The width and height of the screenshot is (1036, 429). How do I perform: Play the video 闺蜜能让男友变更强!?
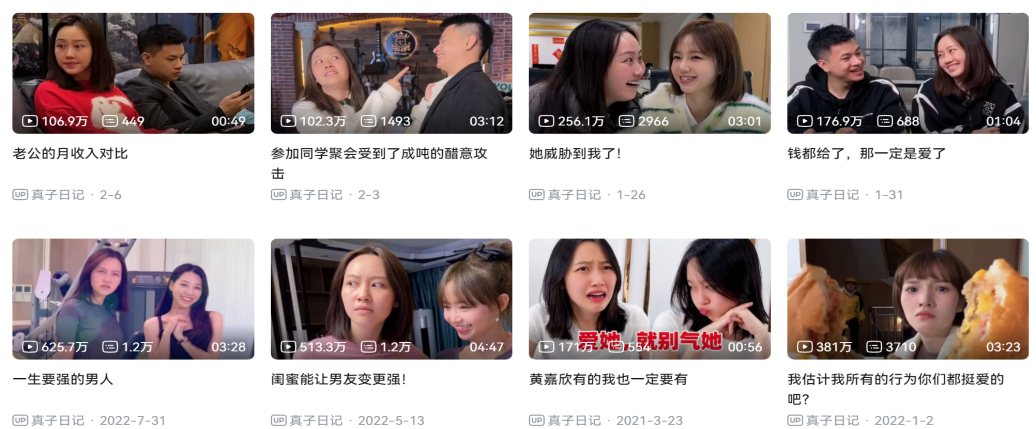pyautogui.click(x=391, y=299)
